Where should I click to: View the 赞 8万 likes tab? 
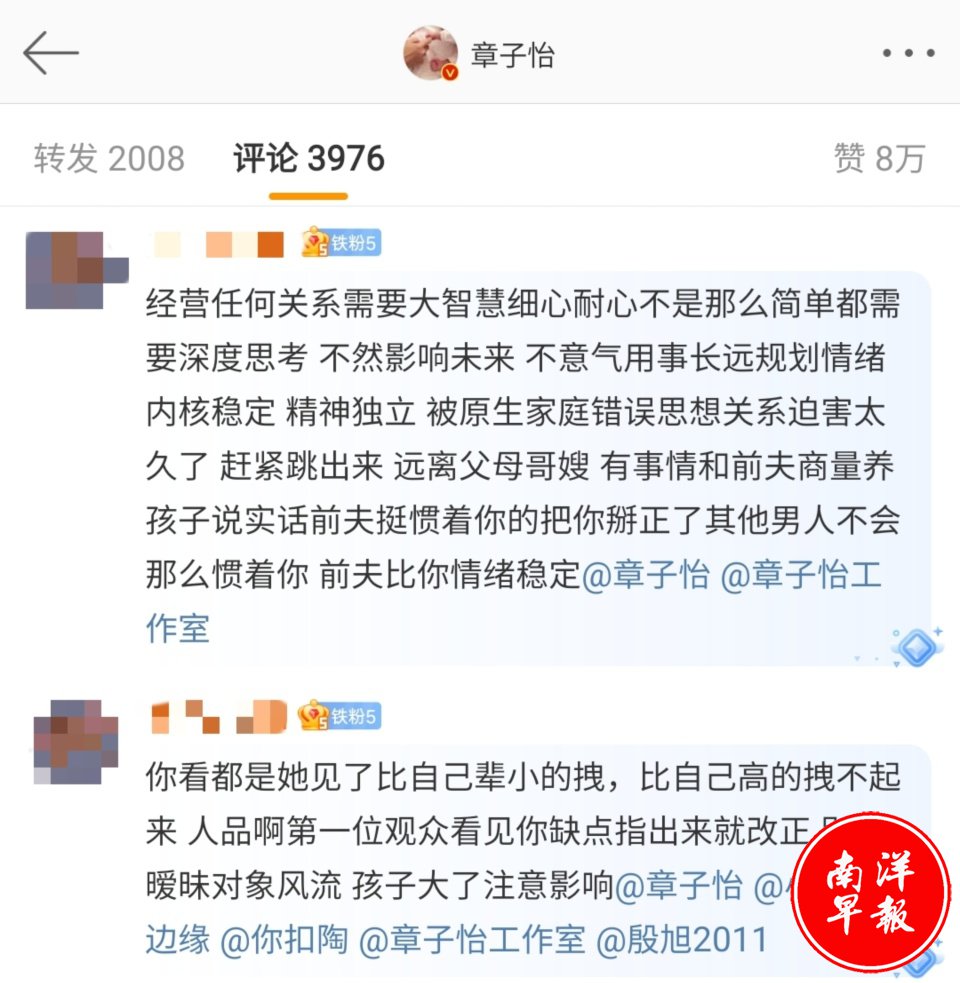879,159
